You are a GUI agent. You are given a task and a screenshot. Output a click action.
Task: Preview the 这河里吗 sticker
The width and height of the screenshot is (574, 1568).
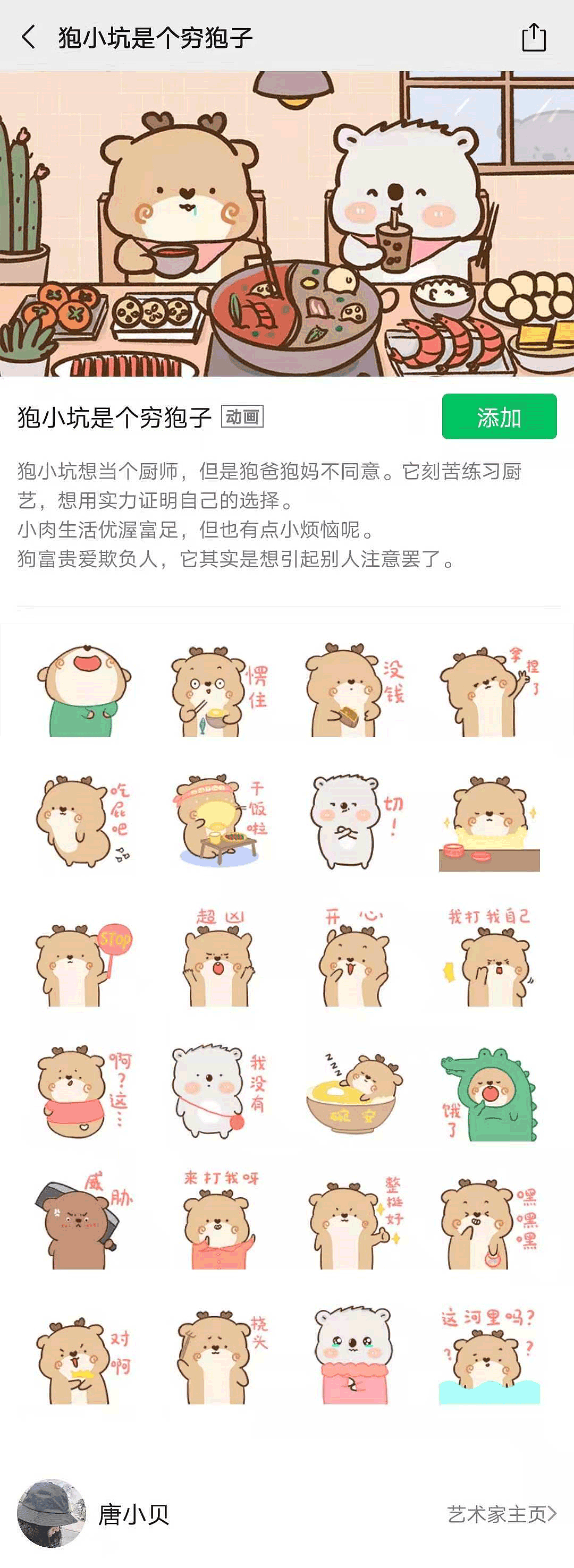coord(489,1356)
